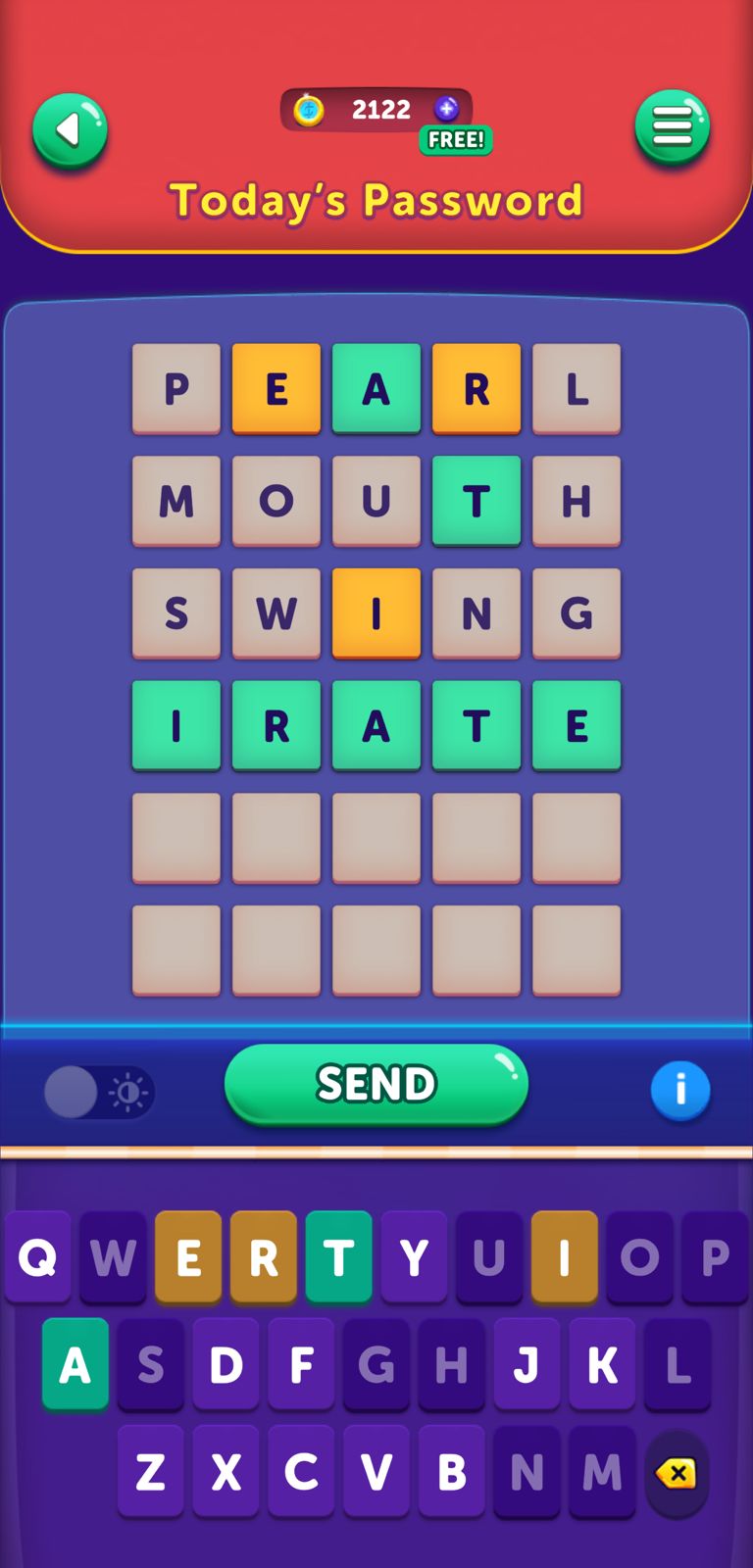Tap the Z key
753x1568 pixels.
[x=150, y=1471]
